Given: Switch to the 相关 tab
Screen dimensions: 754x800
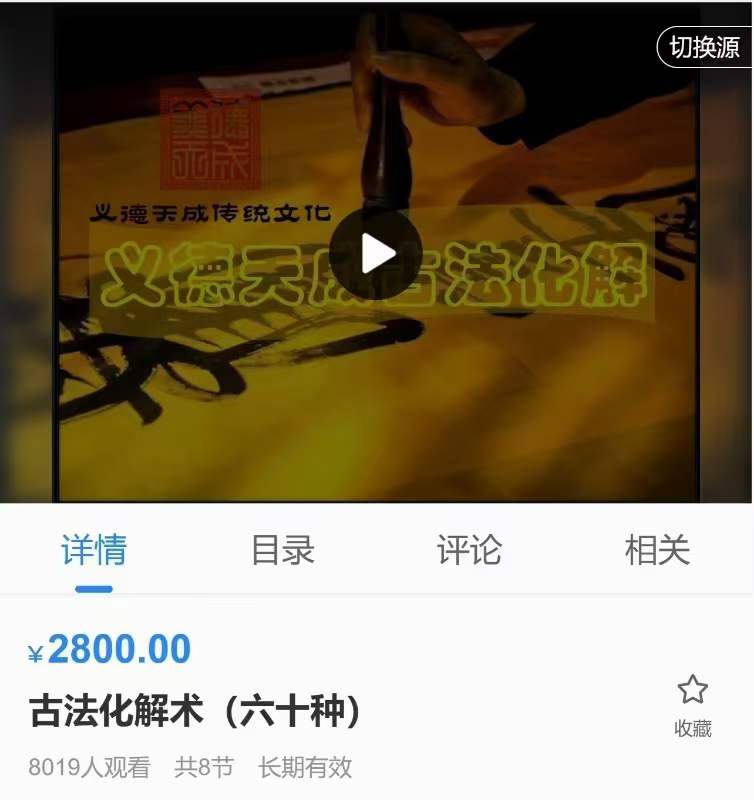Looking at the screenshot, I should pyautogui.click(x=657, y=550).
